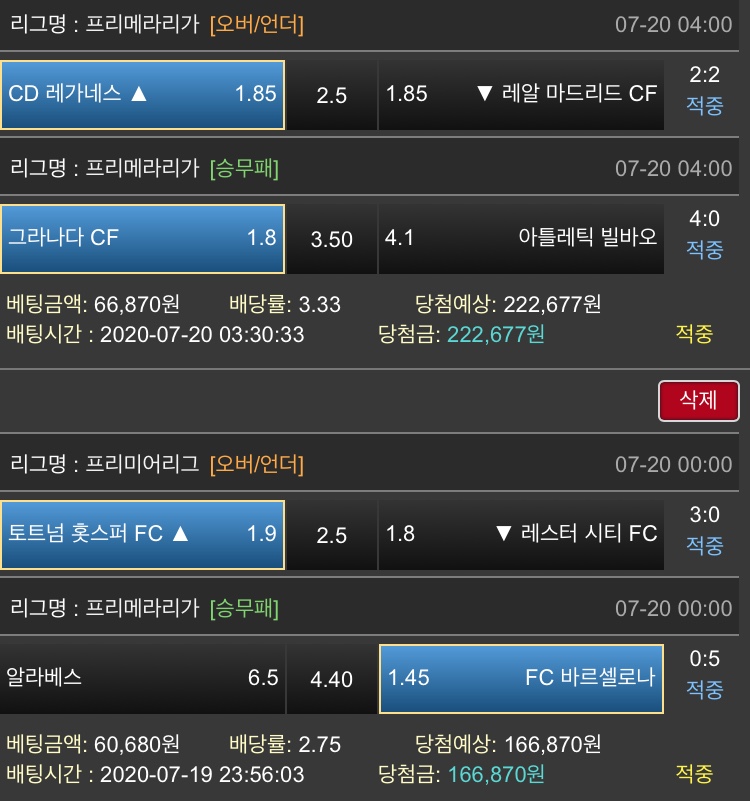Image resolution: width=750 pixels, height=801 pixels.
Task: Tap the red 삭제 delete button
Action: point(698,400)
